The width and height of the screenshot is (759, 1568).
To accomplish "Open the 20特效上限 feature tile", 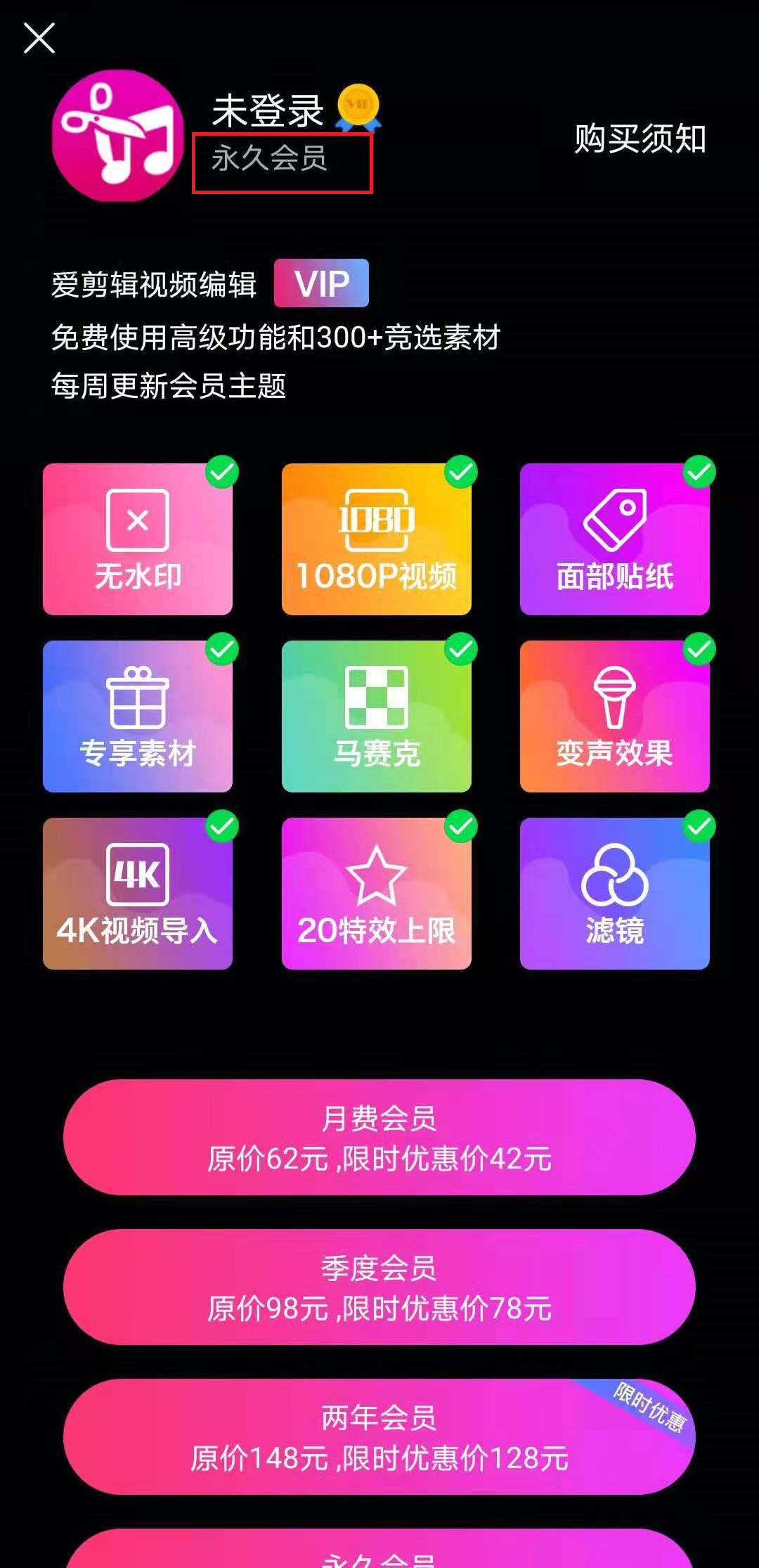I will tap(377, 894).
